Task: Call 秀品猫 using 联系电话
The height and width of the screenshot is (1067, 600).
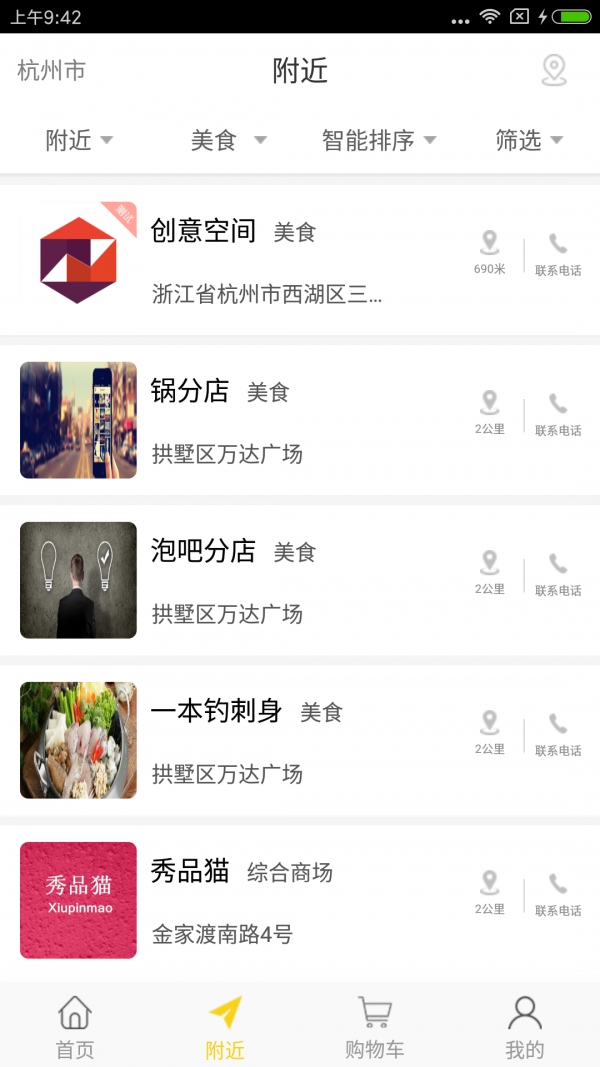Action: tap(558, 894)
